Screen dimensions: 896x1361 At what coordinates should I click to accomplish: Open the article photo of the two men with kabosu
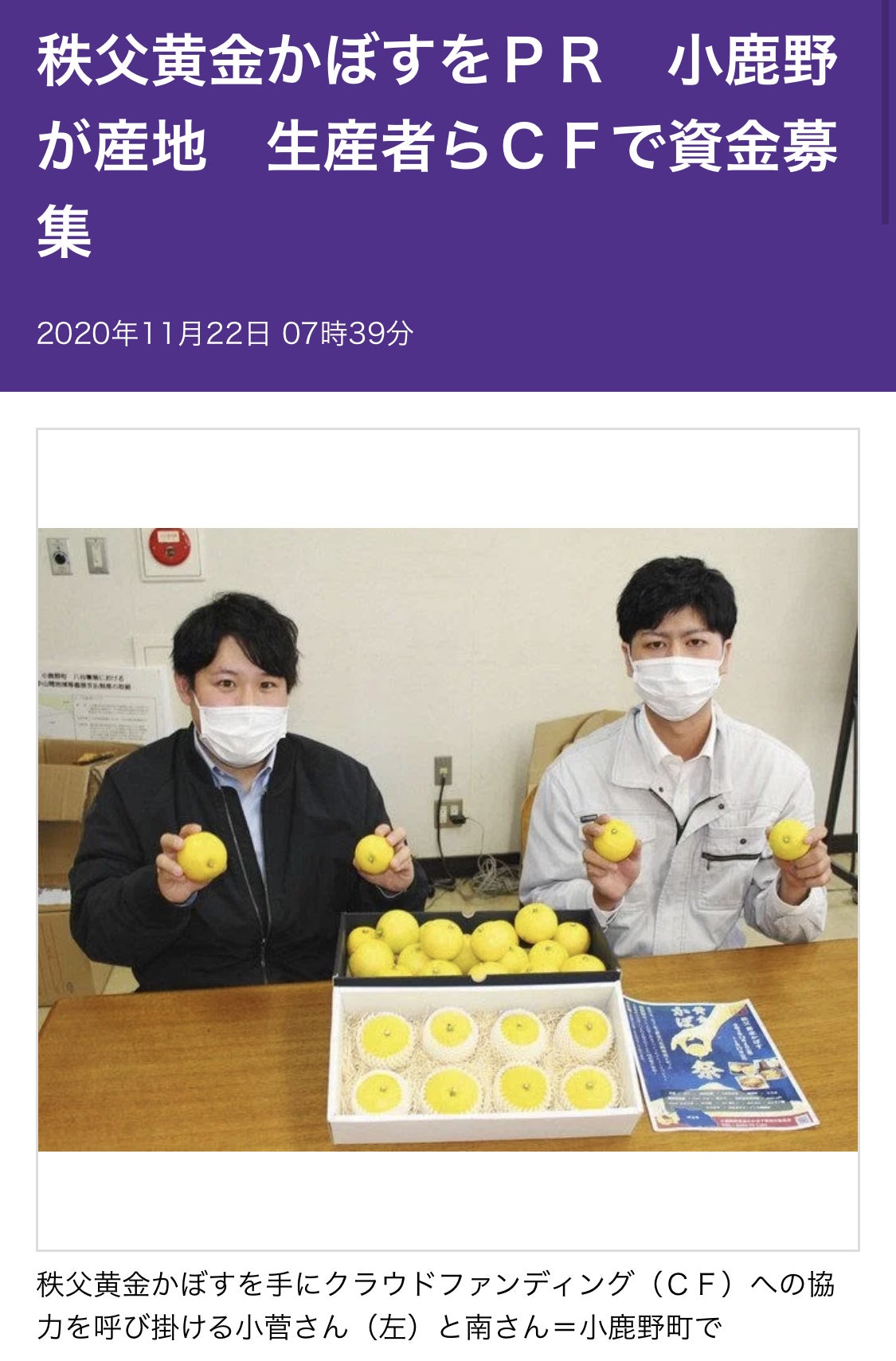pos(448,839)
